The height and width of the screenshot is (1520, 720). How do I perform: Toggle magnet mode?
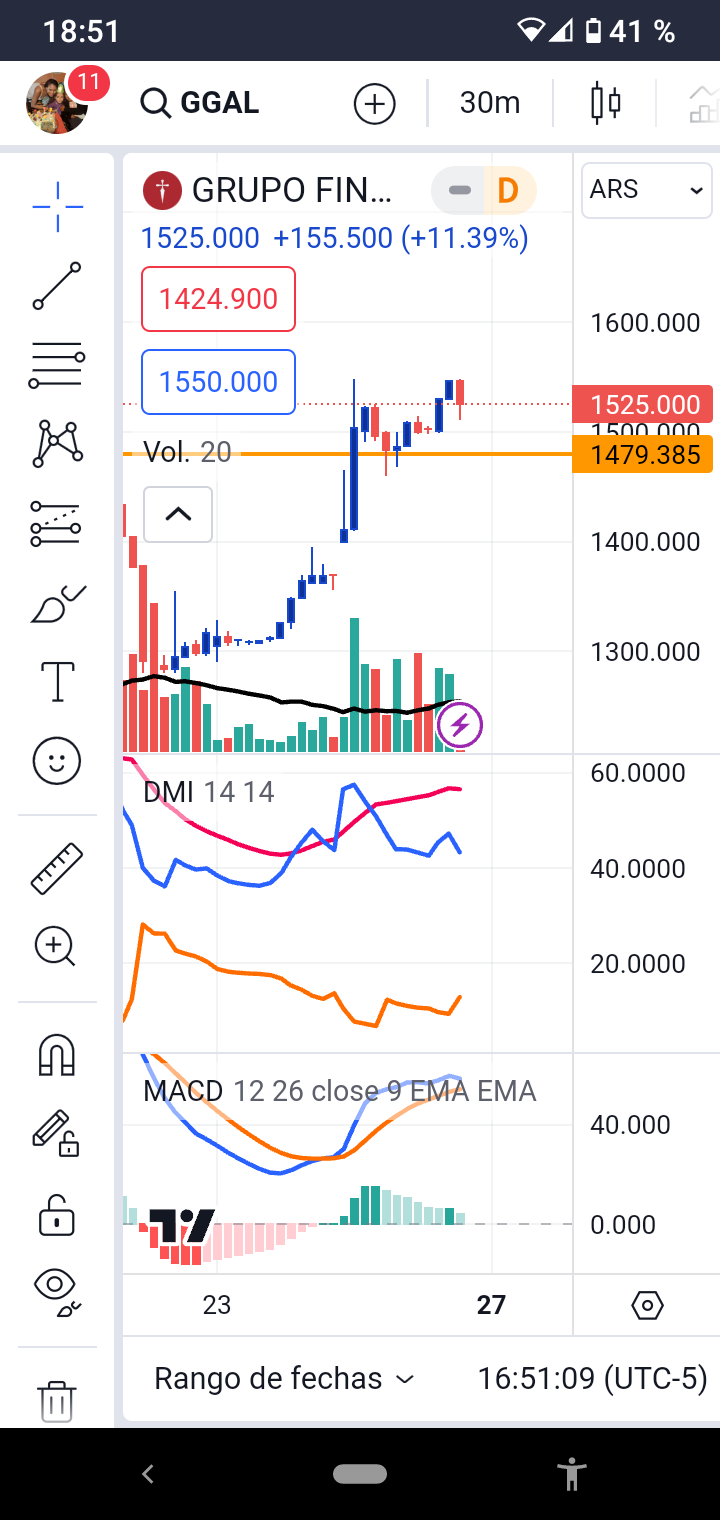click(x=57, y=1054)
